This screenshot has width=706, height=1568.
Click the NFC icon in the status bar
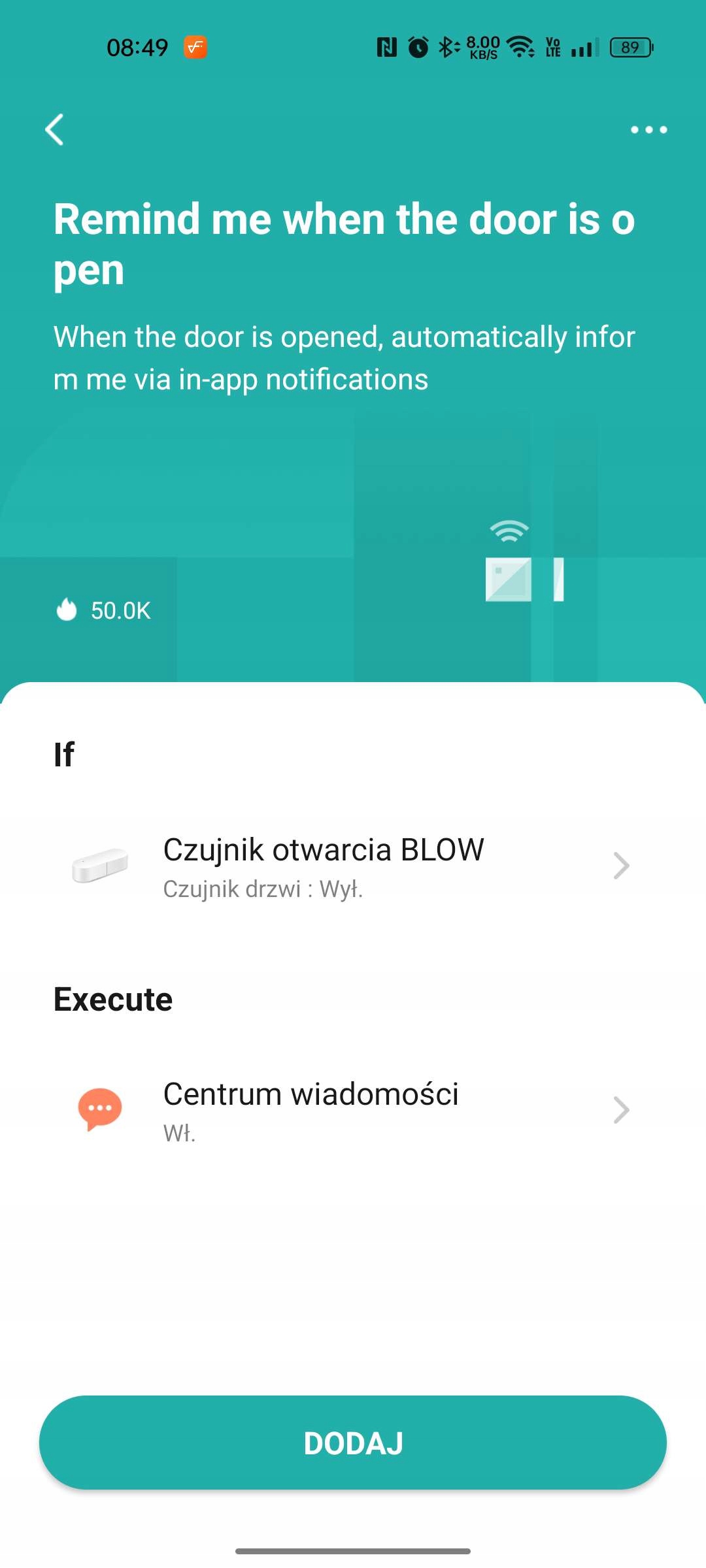tap(385, 46)
